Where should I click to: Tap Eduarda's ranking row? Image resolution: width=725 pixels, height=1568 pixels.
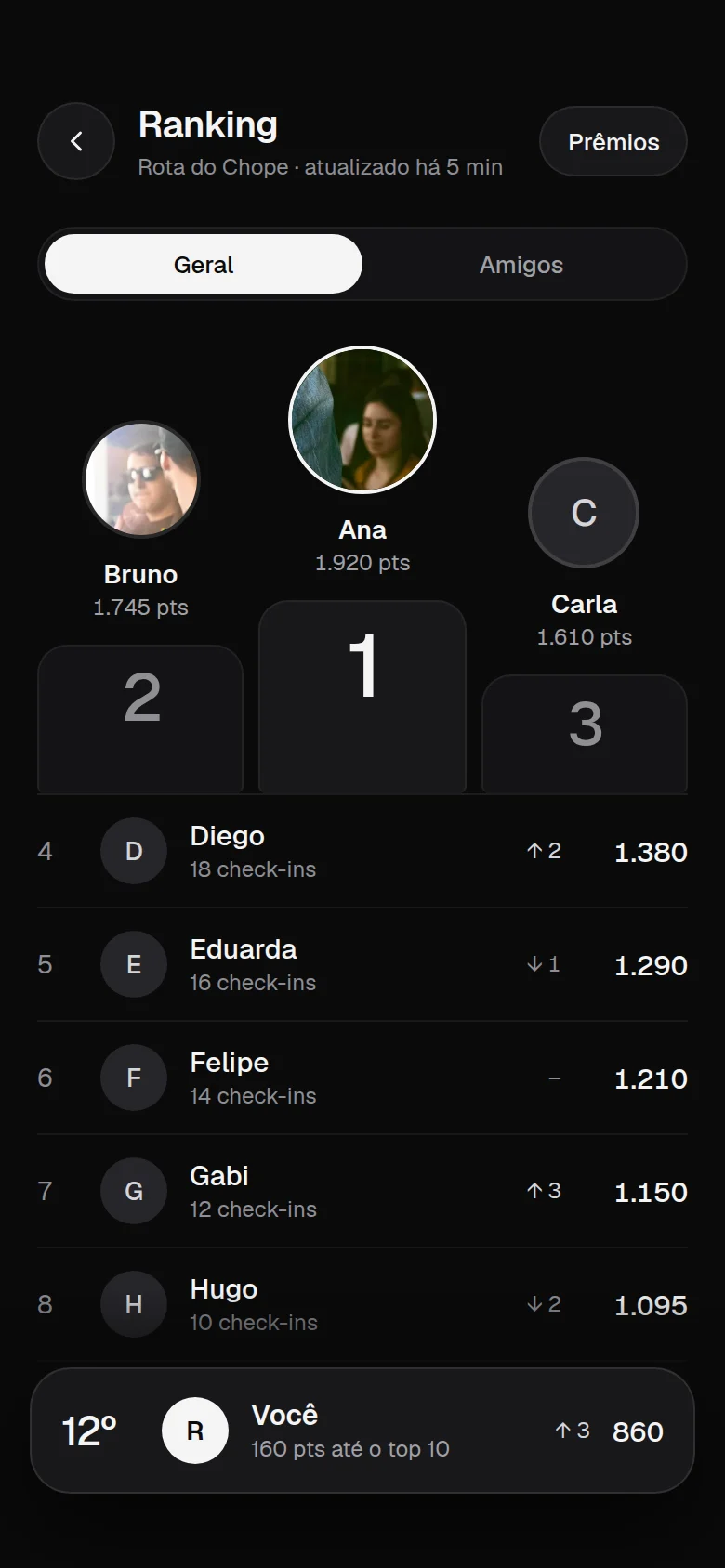tap(362, 964)
